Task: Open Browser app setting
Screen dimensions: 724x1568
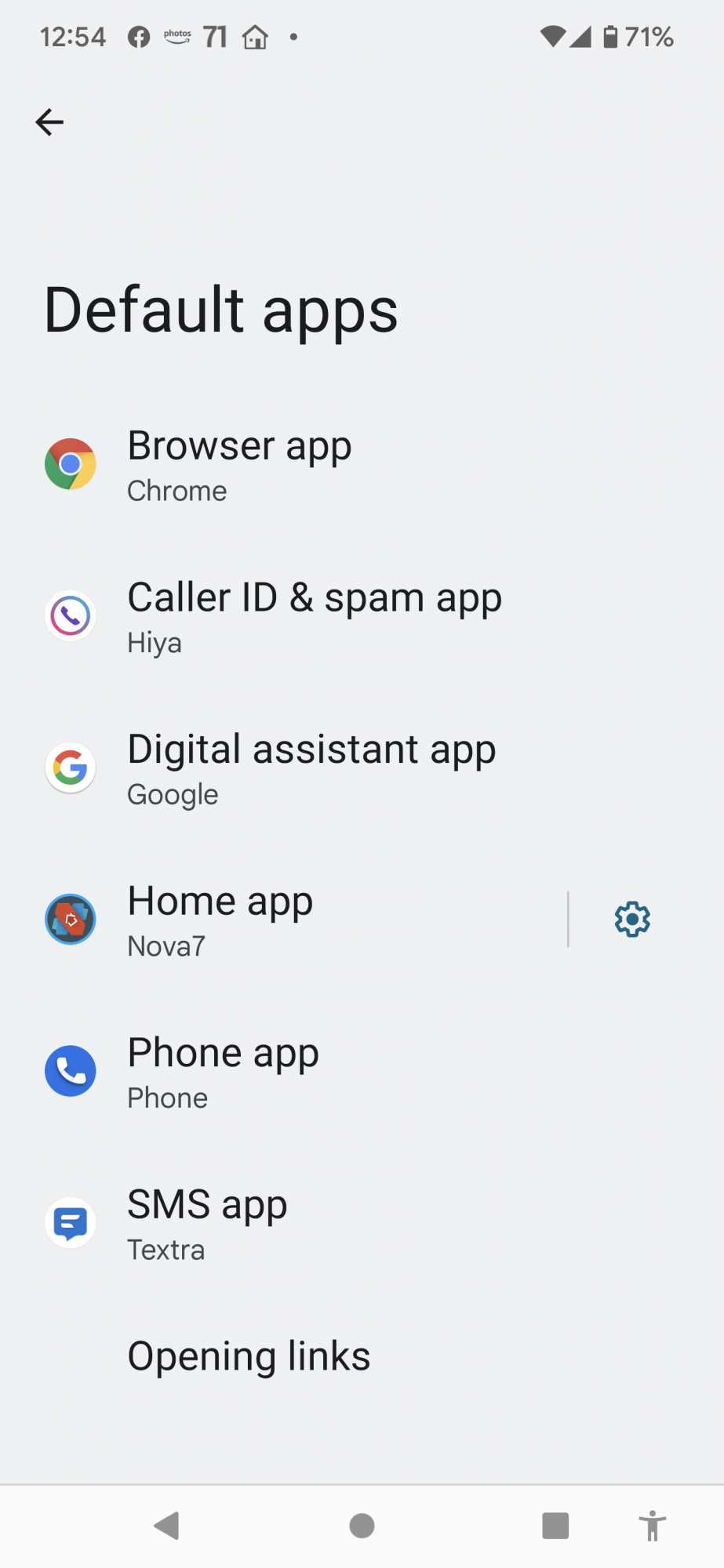Action: pyautogui.click(x=362, y=465)
